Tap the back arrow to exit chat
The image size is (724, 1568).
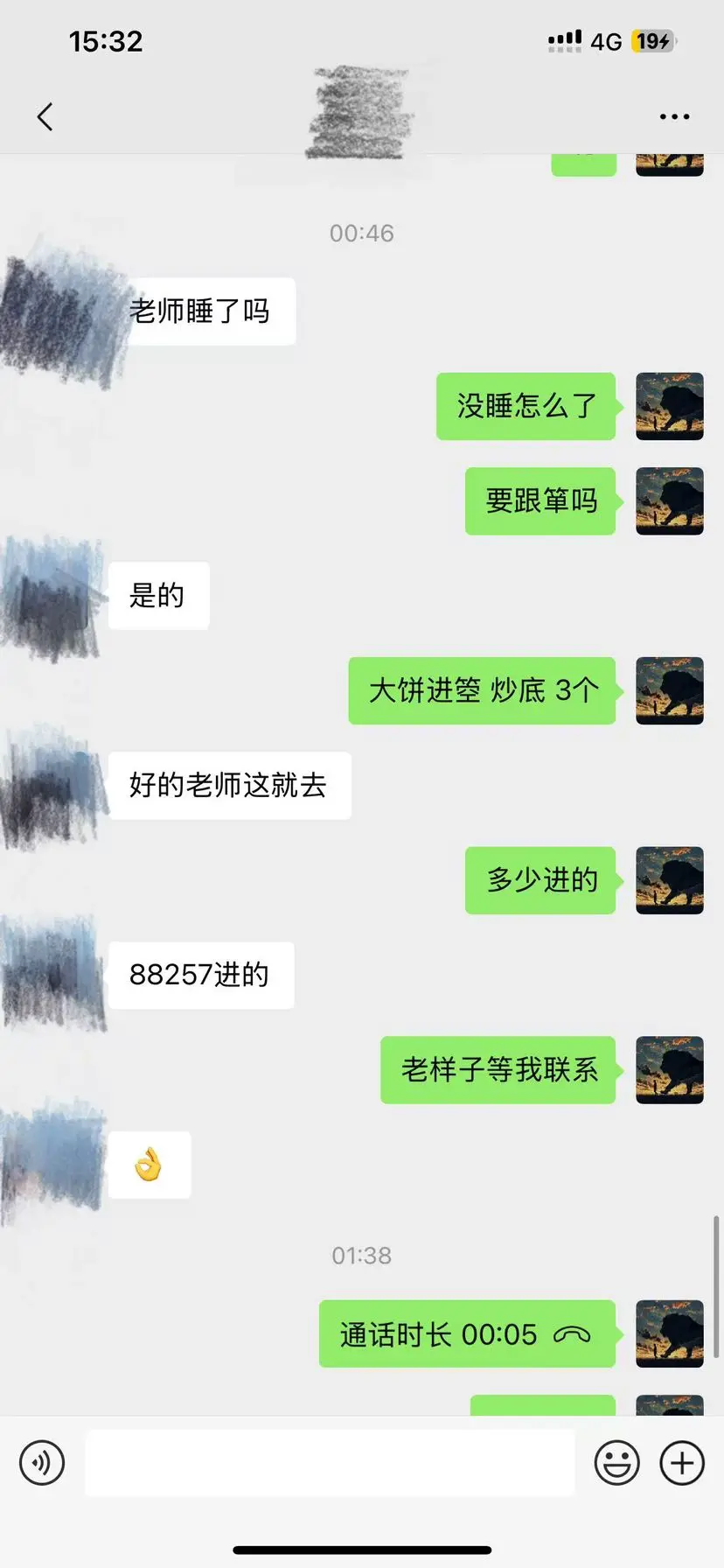click(x=45, y=115)
